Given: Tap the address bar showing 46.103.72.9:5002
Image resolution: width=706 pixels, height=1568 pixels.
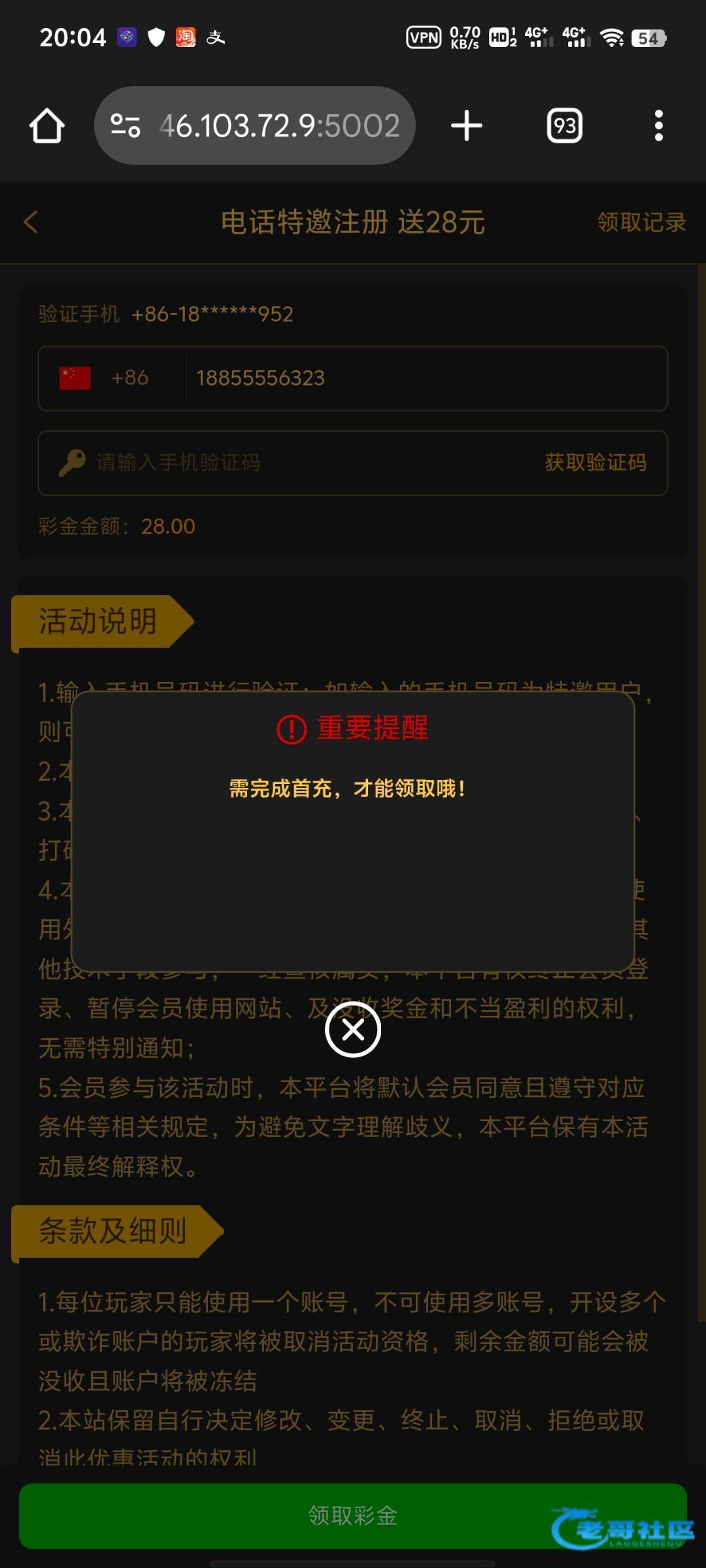Looking at the screenshot, I should click(x=278, y=125).
